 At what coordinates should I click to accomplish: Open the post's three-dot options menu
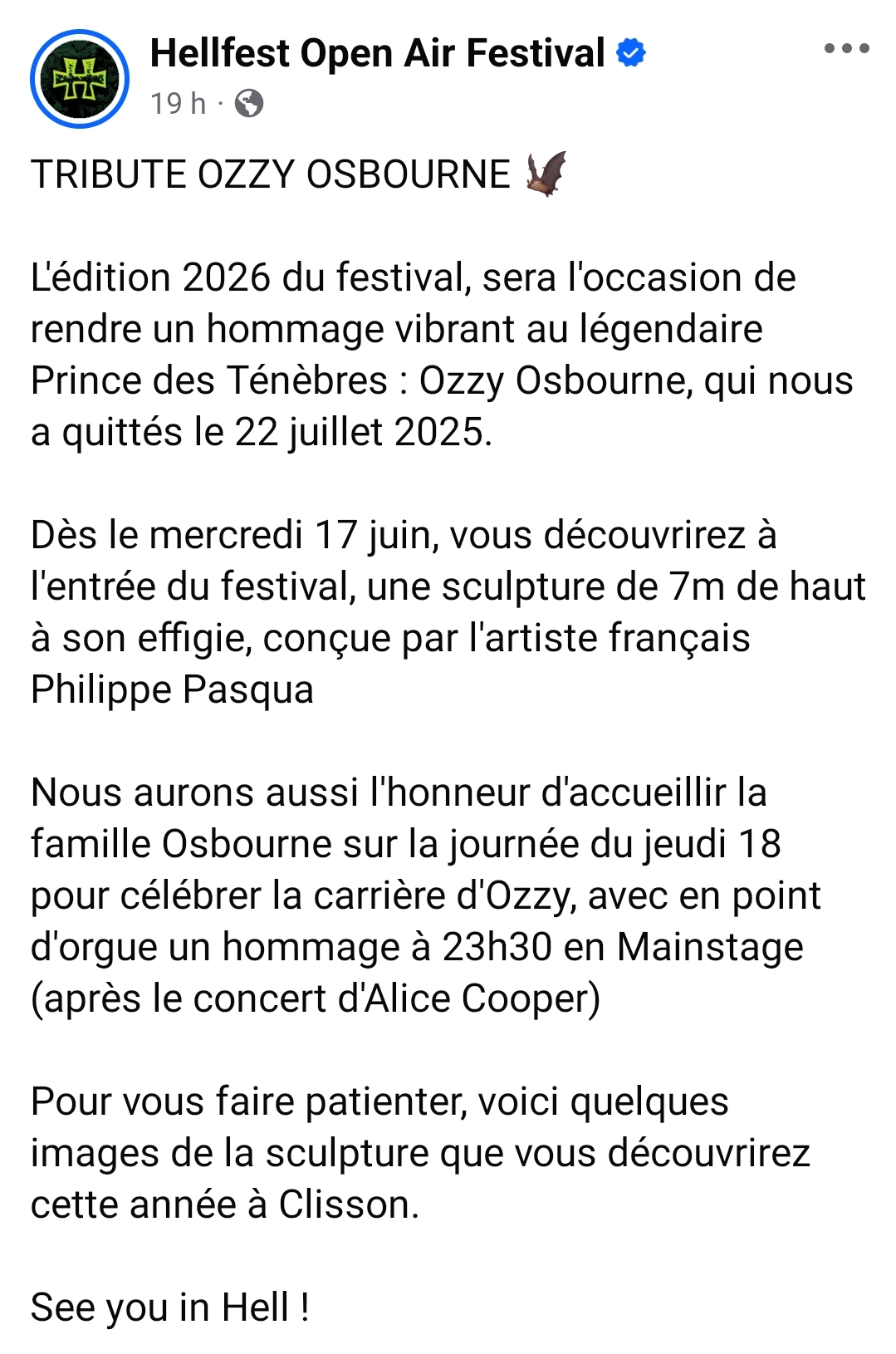click(846, 49)
